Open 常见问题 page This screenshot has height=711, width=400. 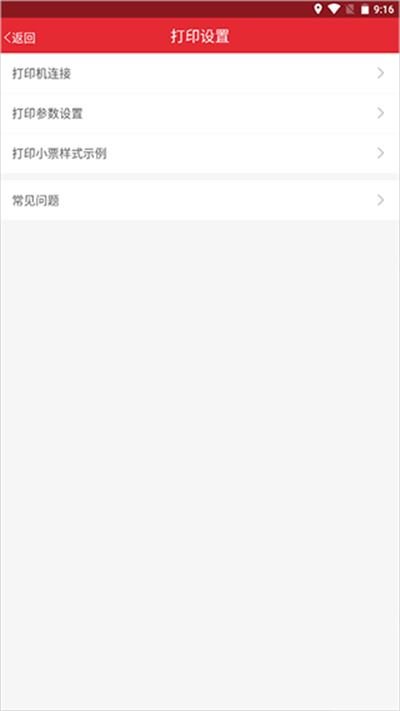point(200,200)
